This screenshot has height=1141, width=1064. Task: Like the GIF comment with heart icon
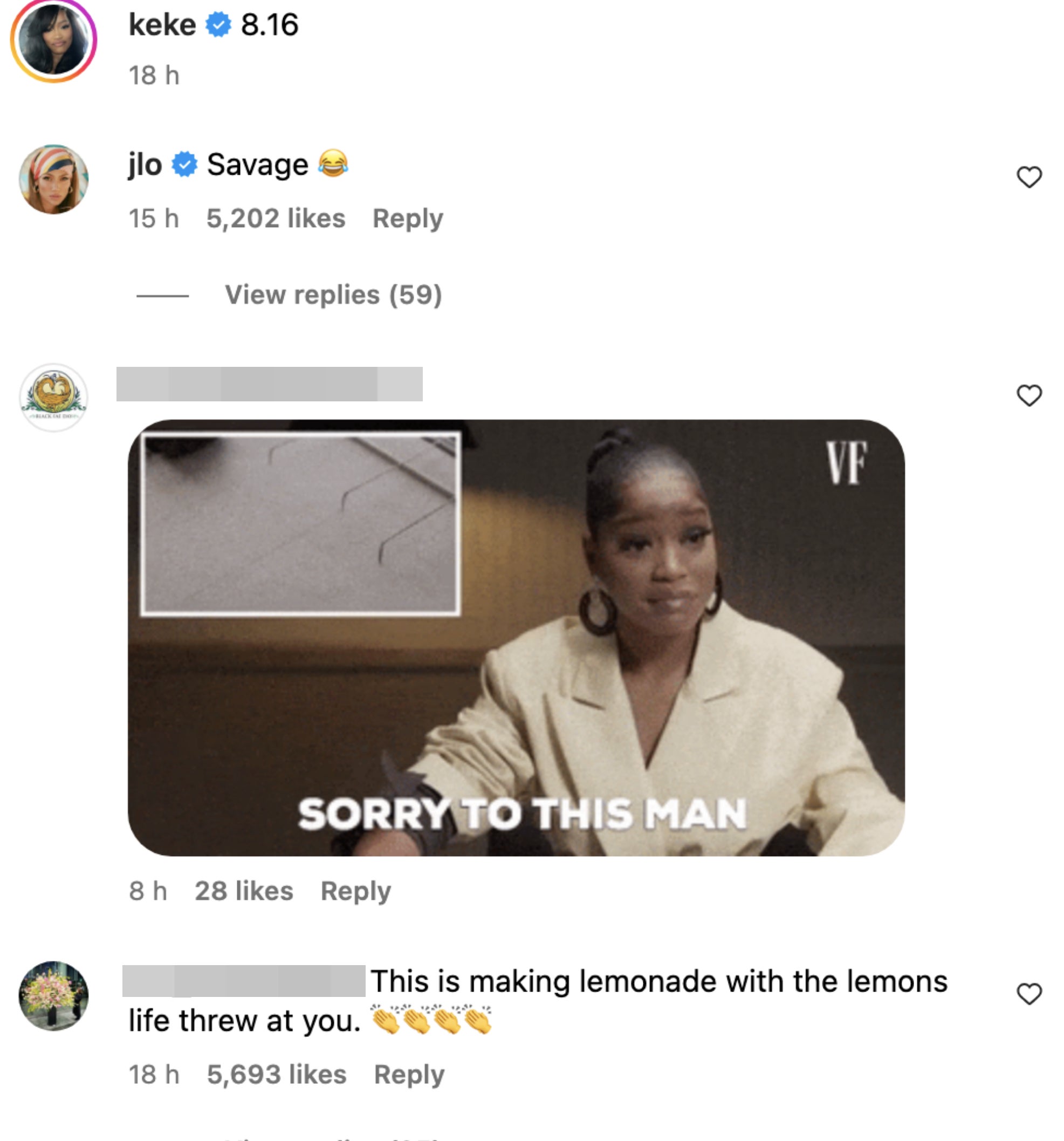click(1028, 395)
